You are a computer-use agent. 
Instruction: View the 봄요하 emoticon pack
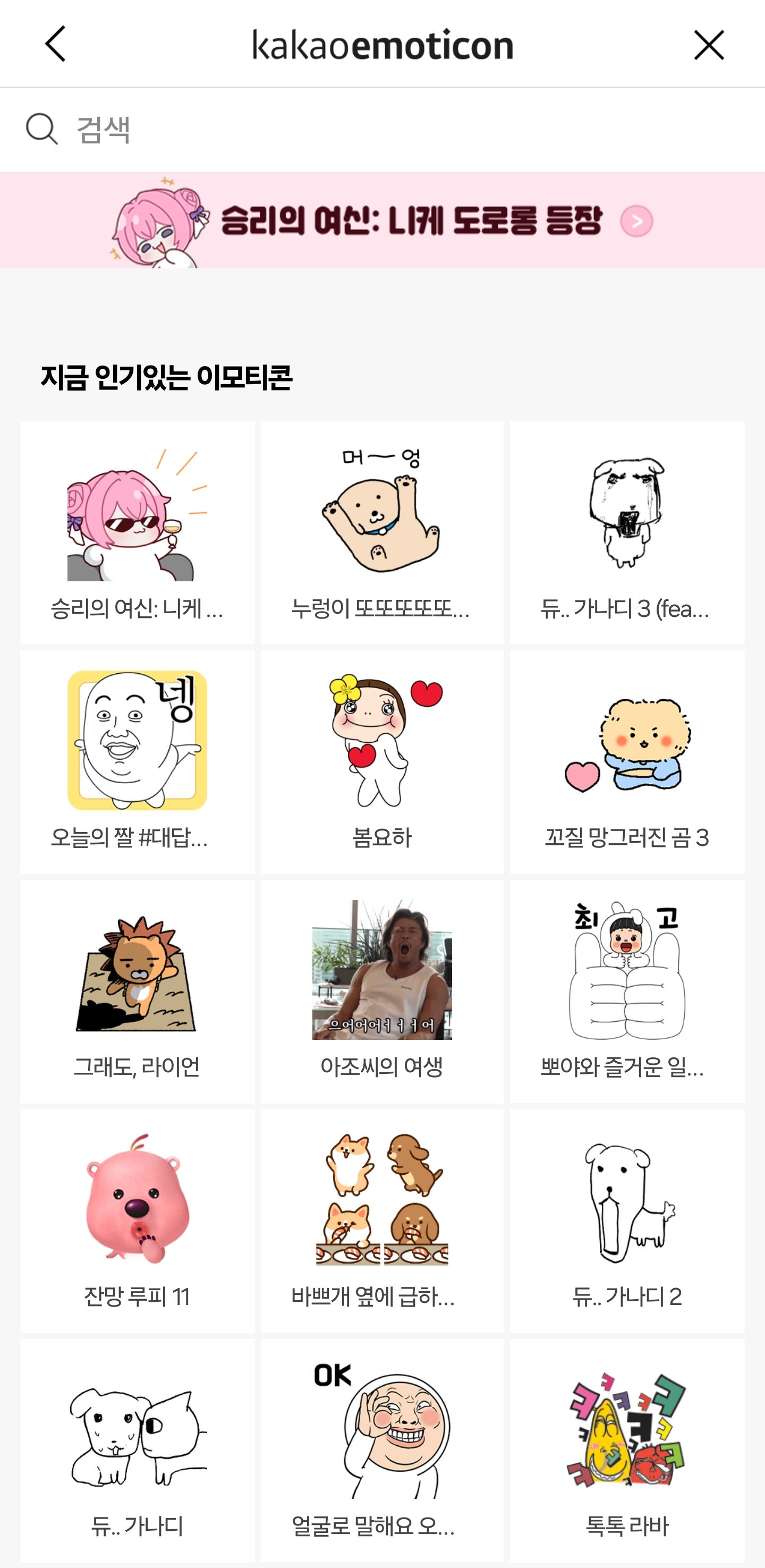pyautogui.click(x=381, y=761)
